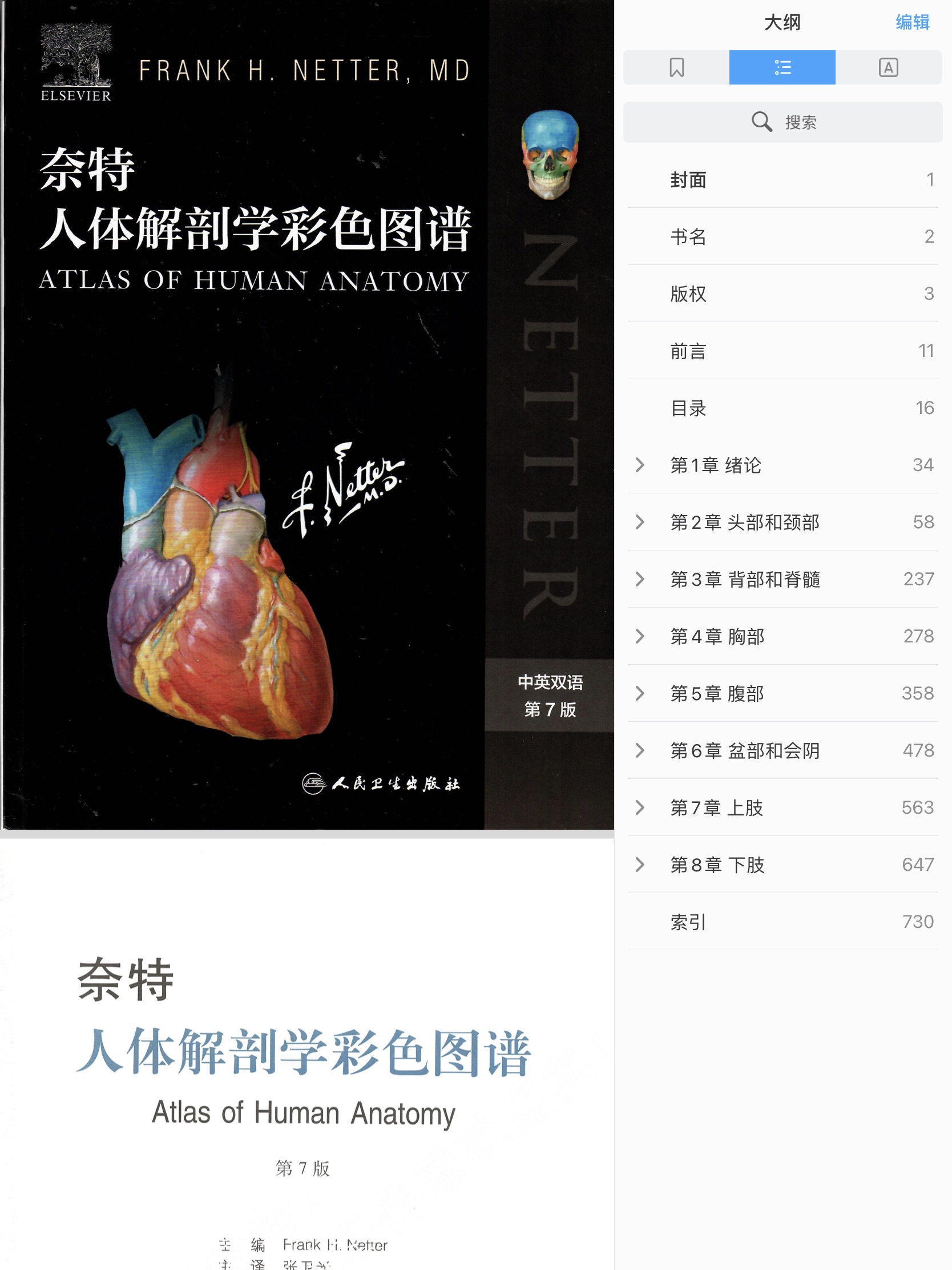Switch to the bookmarks tab
This screenshot has height=1270, width=952.
point(676,68)
